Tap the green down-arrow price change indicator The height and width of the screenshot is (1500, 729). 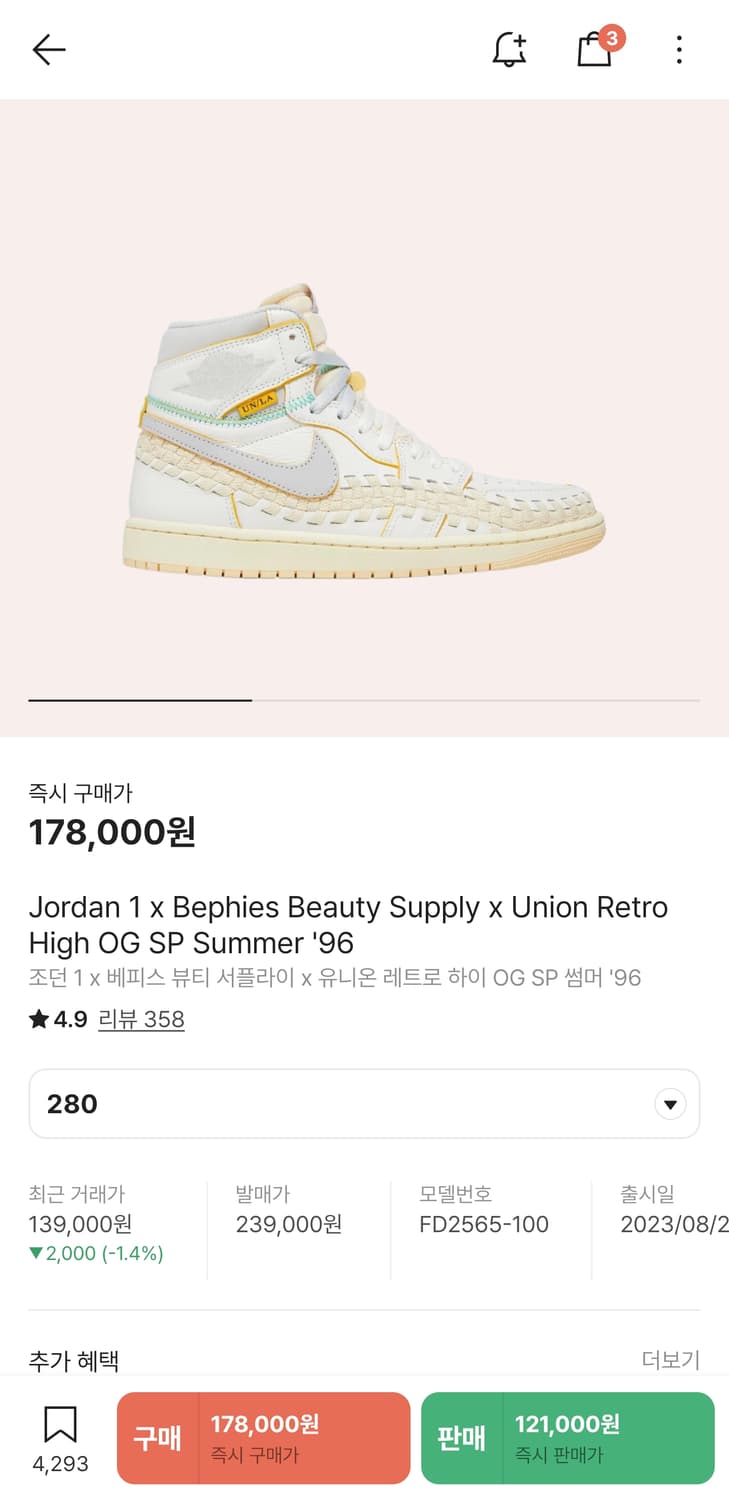click(35, 1252)
